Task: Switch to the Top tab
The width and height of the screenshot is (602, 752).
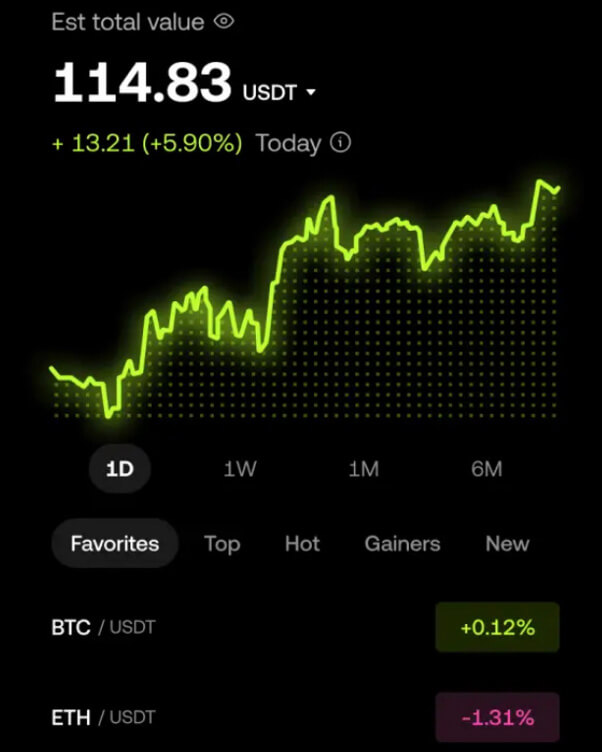Action: pos(222,544)
